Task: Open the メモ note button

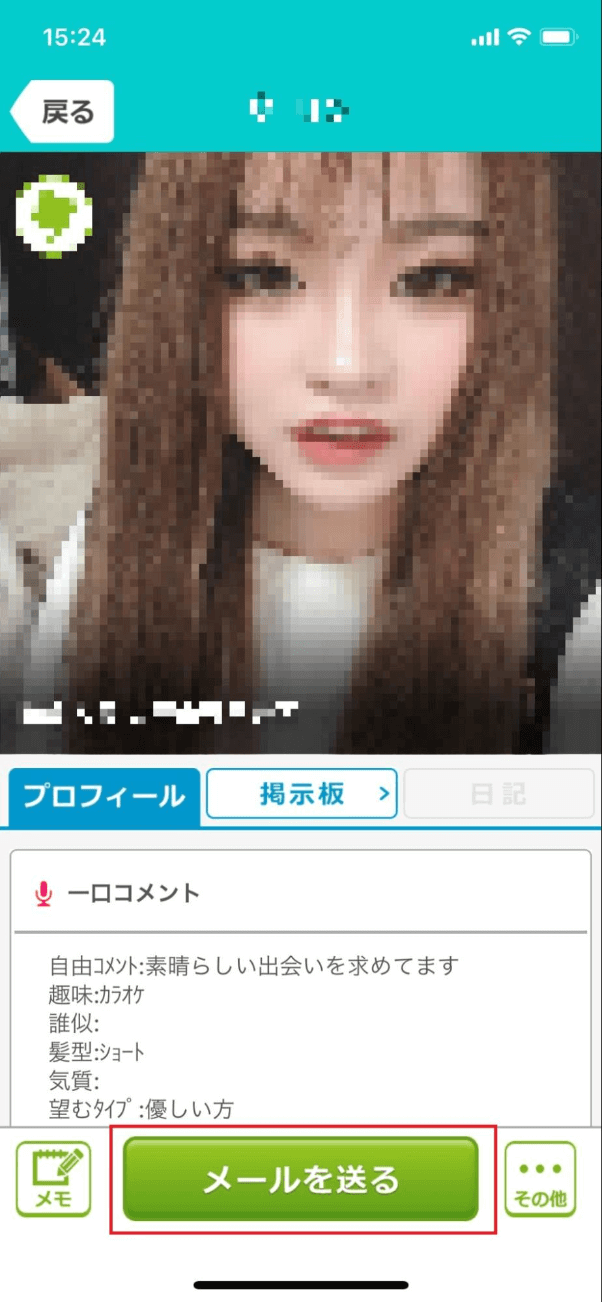Action: [53, 1179]
